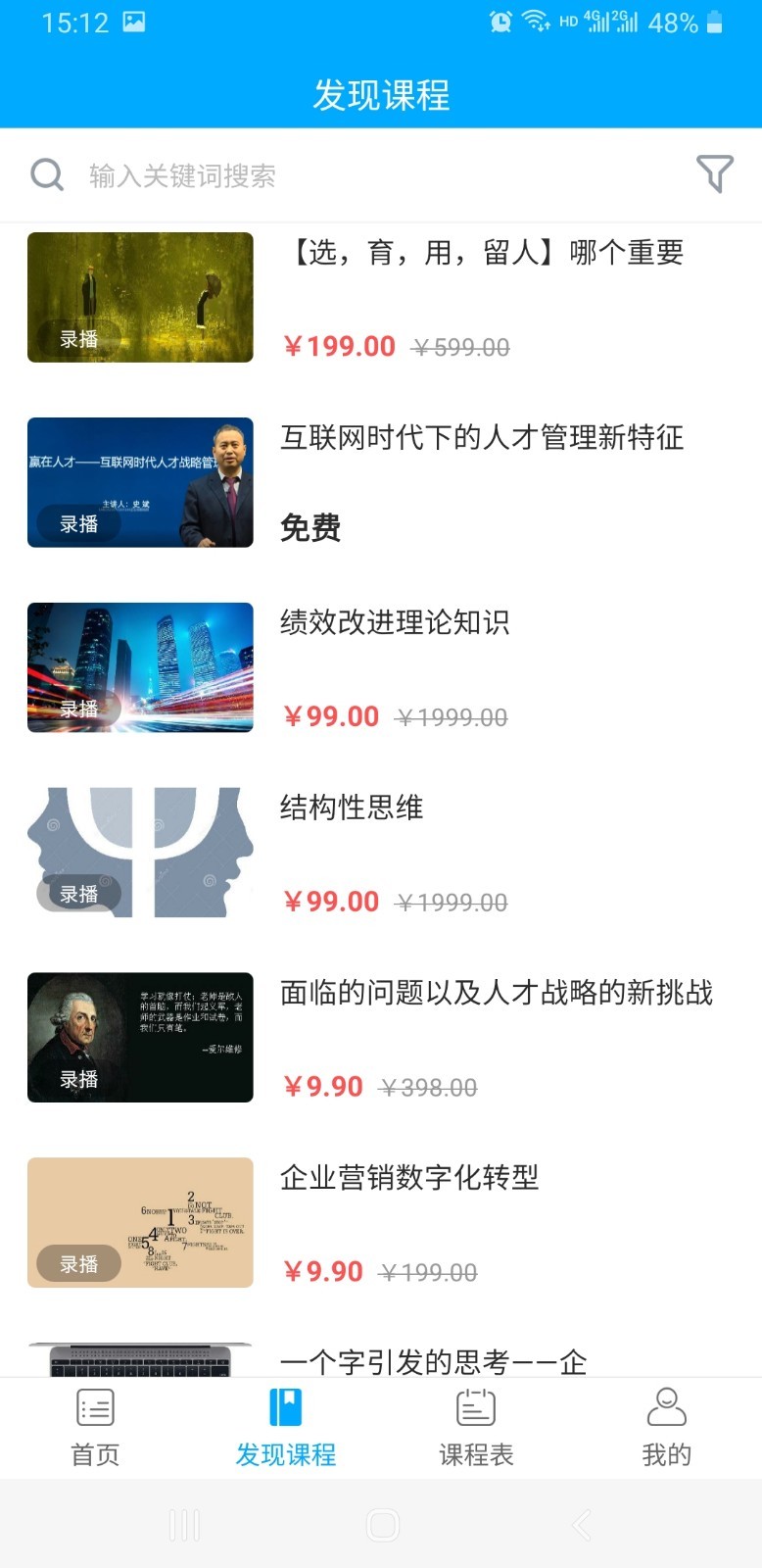Open the course 【选，育，用，留人】哪个重要

click(x=487, y=253)
